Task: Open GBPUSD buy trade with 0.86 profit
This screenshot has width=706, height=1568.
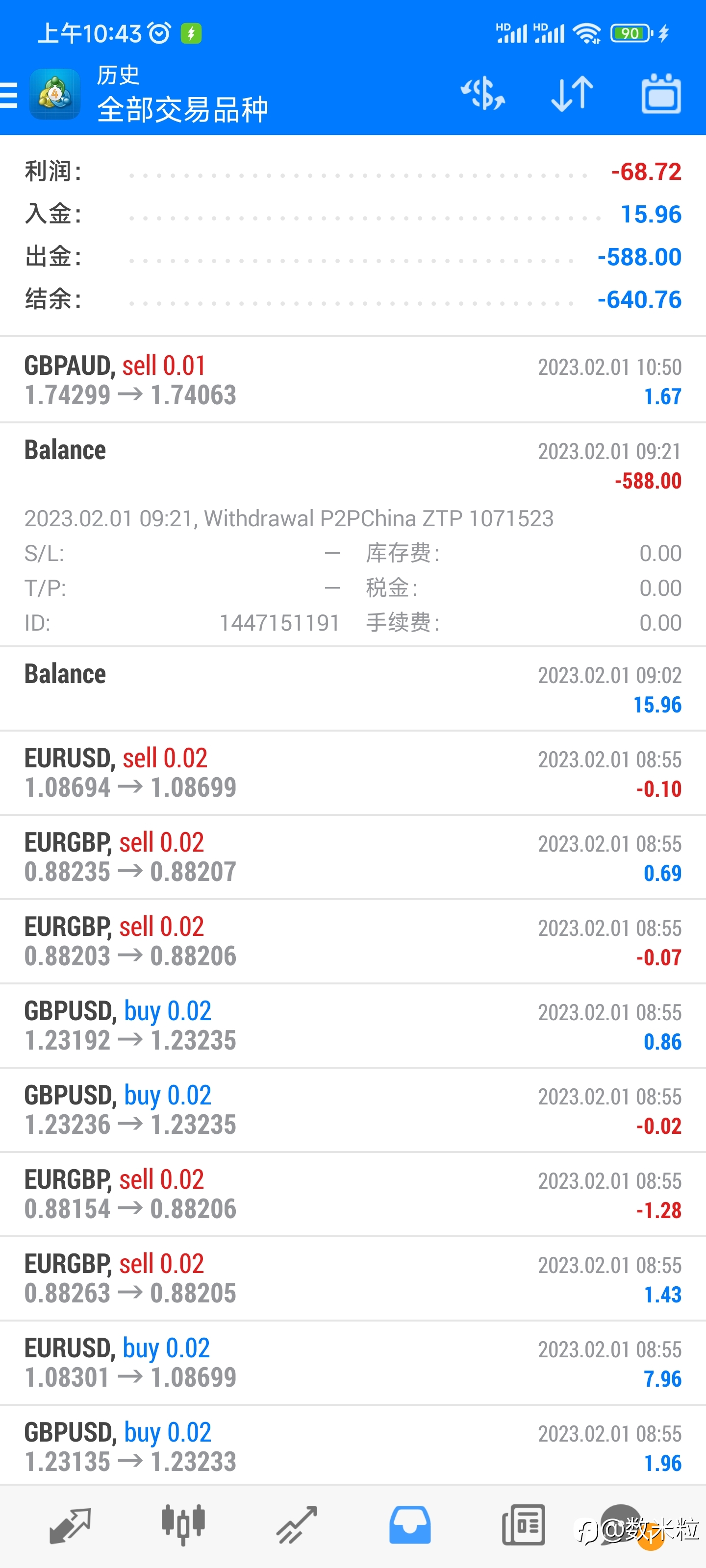Action: [353, 1026]
